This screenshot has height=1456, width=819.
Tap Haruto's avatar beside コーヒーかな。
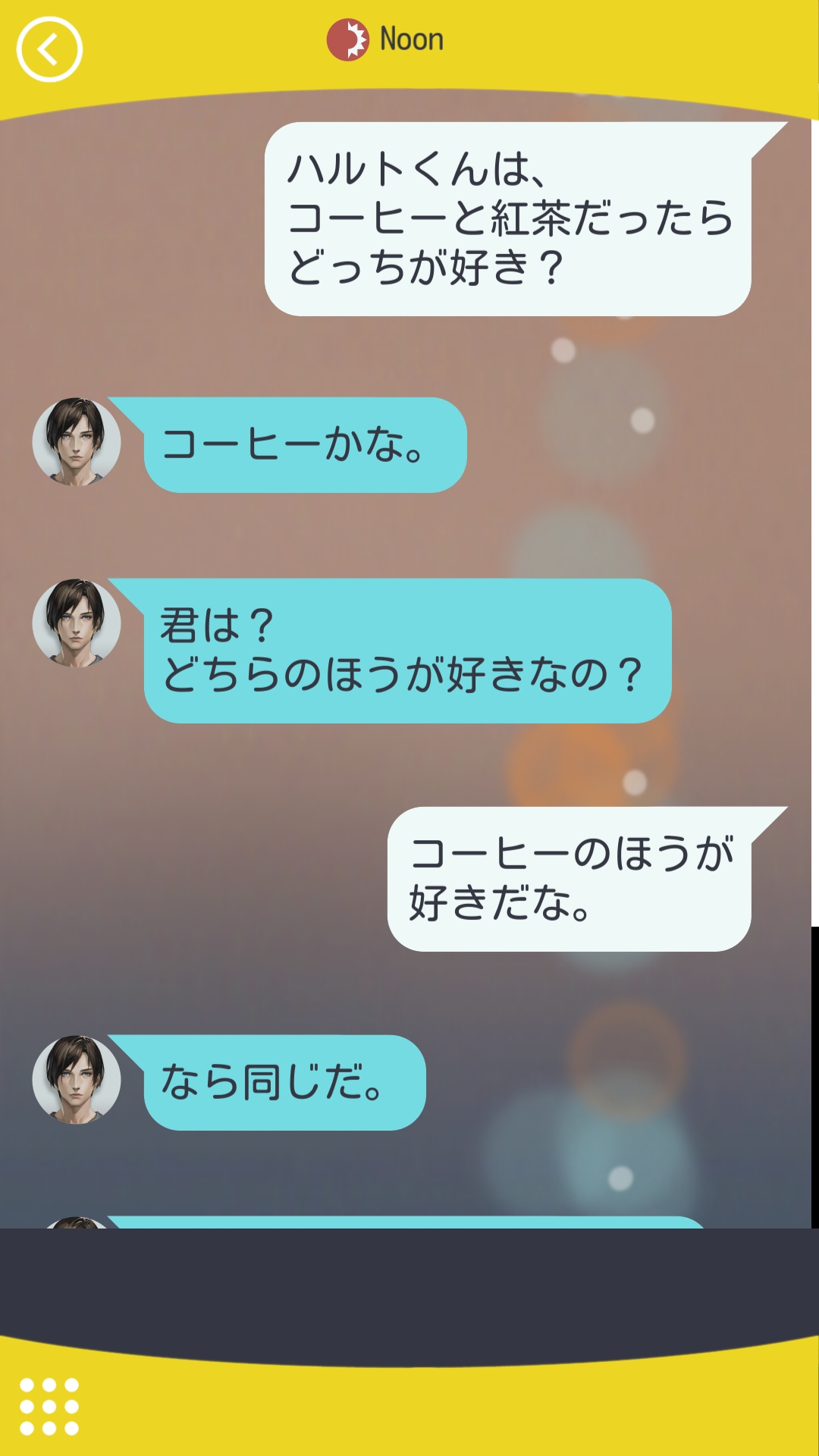tap(77, 442)
